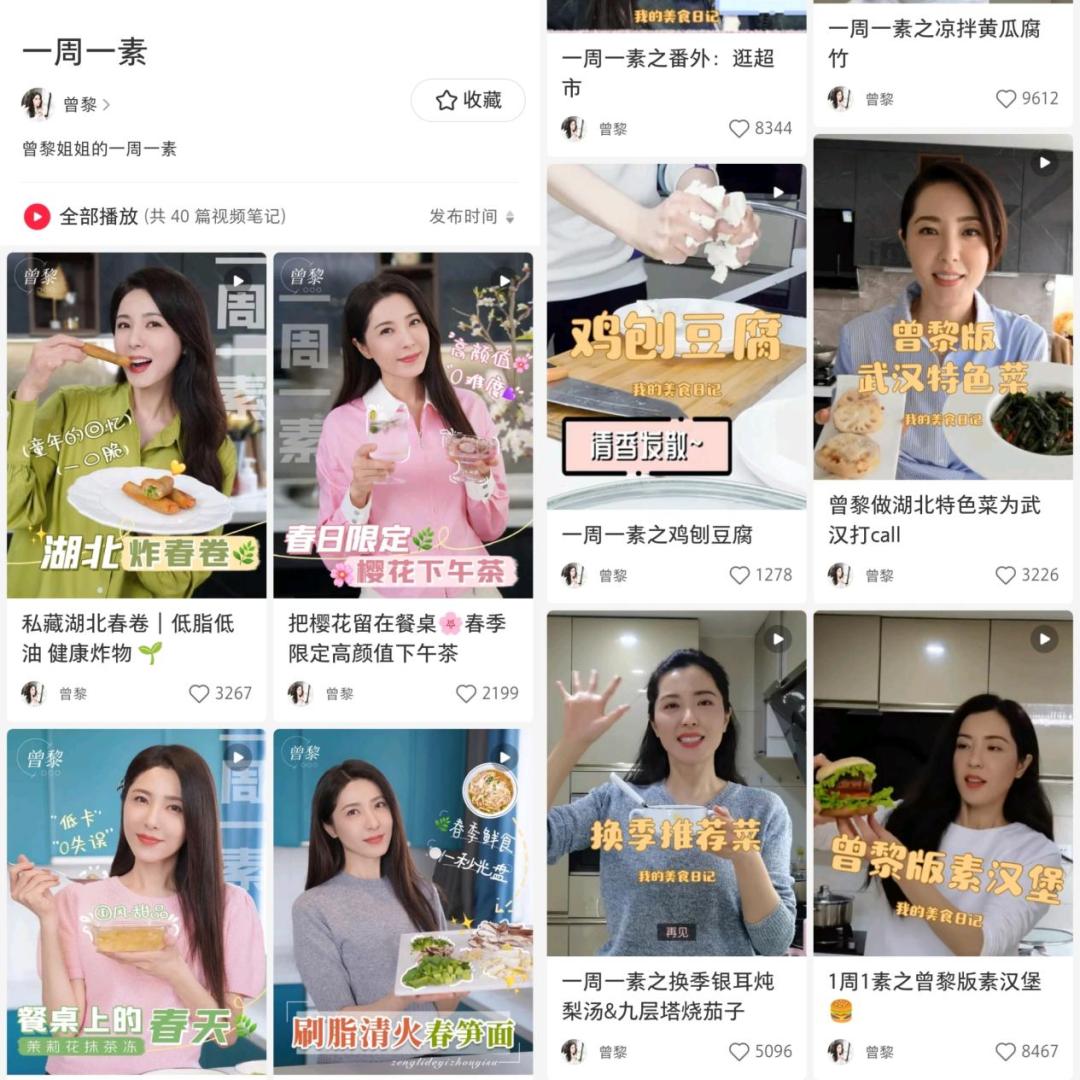
Task: Open the 樱花下午茶 video note
Action: click(x=403, y=425)
